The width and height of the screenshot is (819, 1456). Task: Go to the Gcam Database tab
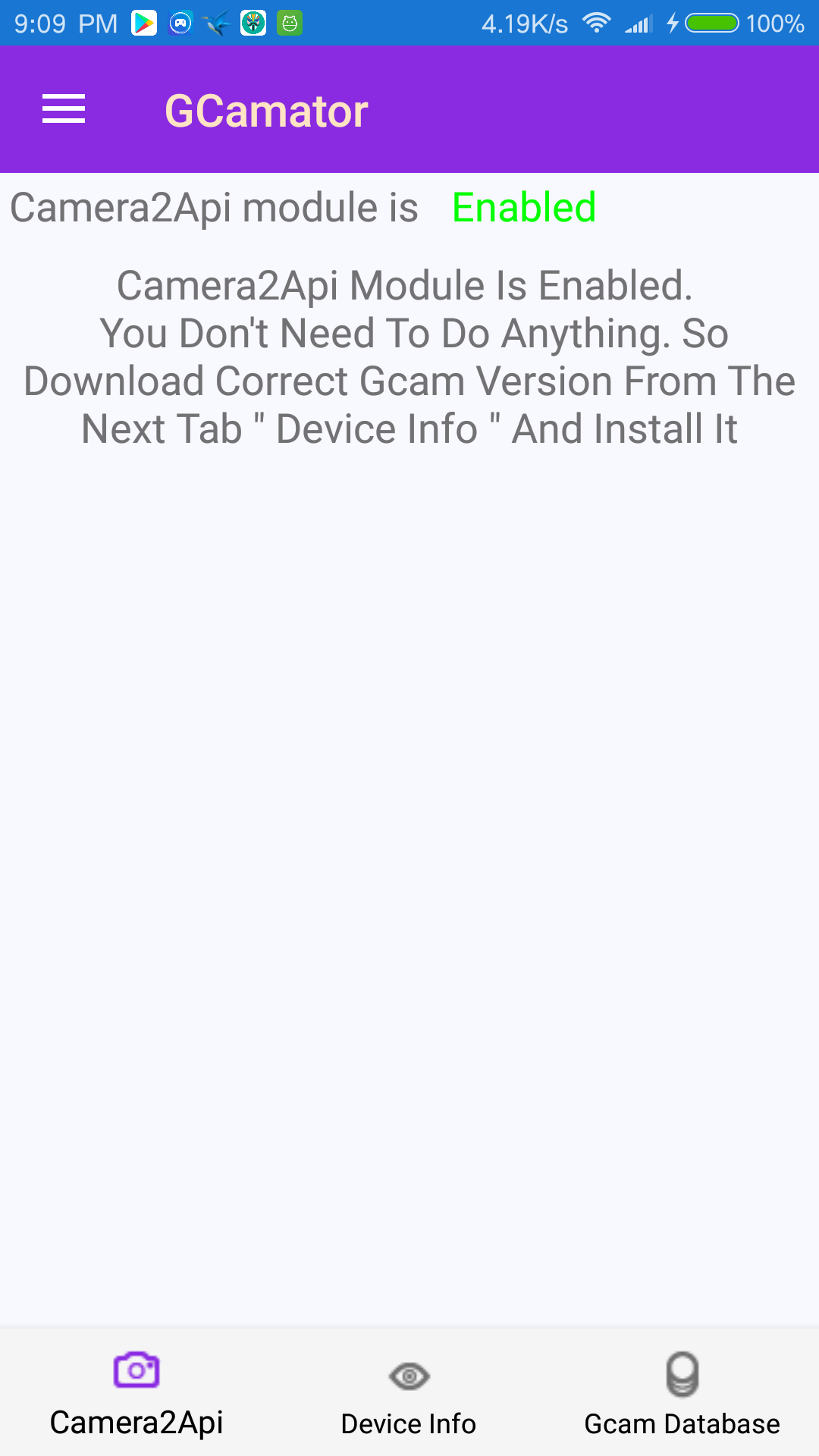(x=682, y=1394)
